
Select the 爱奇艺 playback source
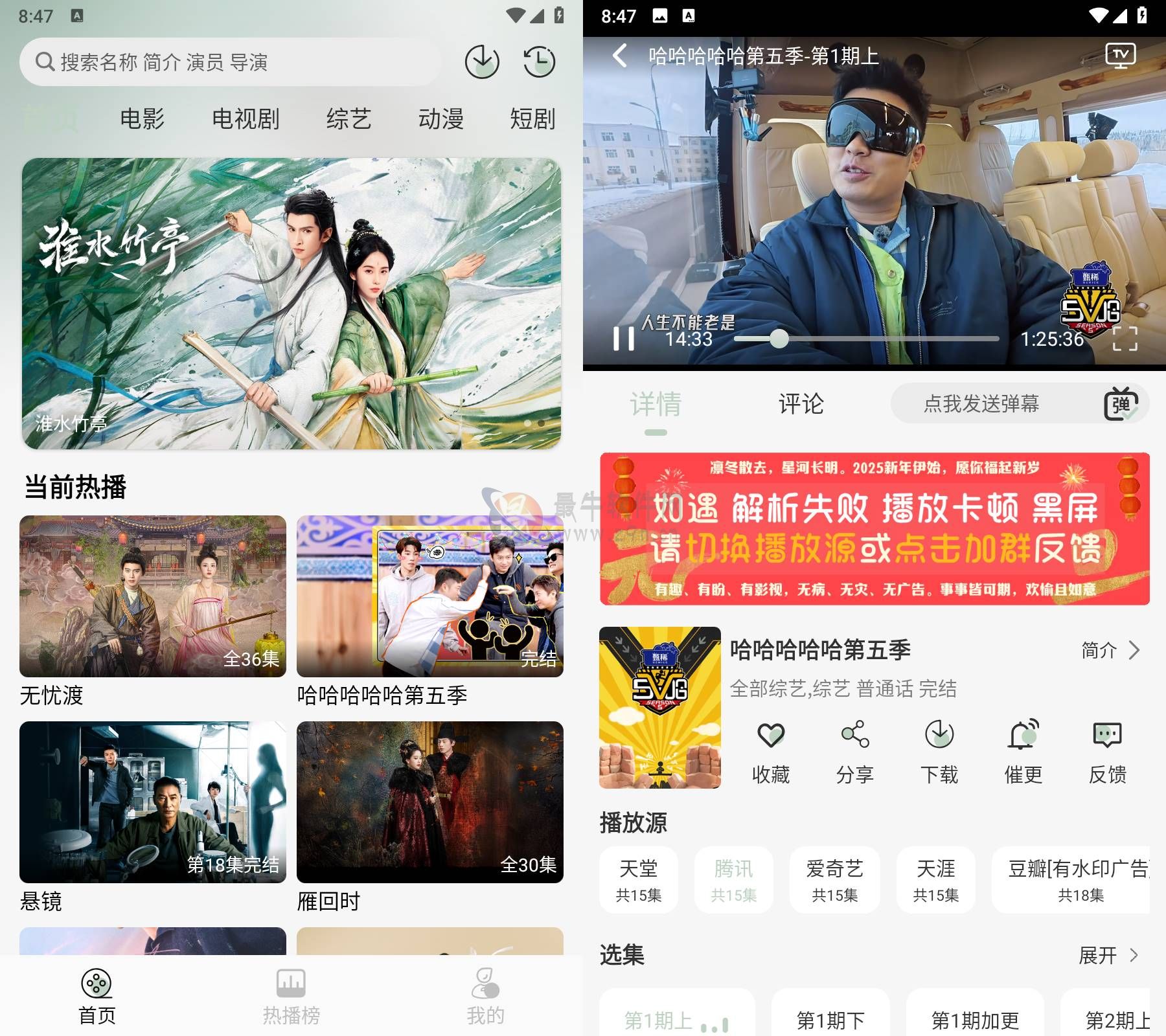[x=834, y=879]
